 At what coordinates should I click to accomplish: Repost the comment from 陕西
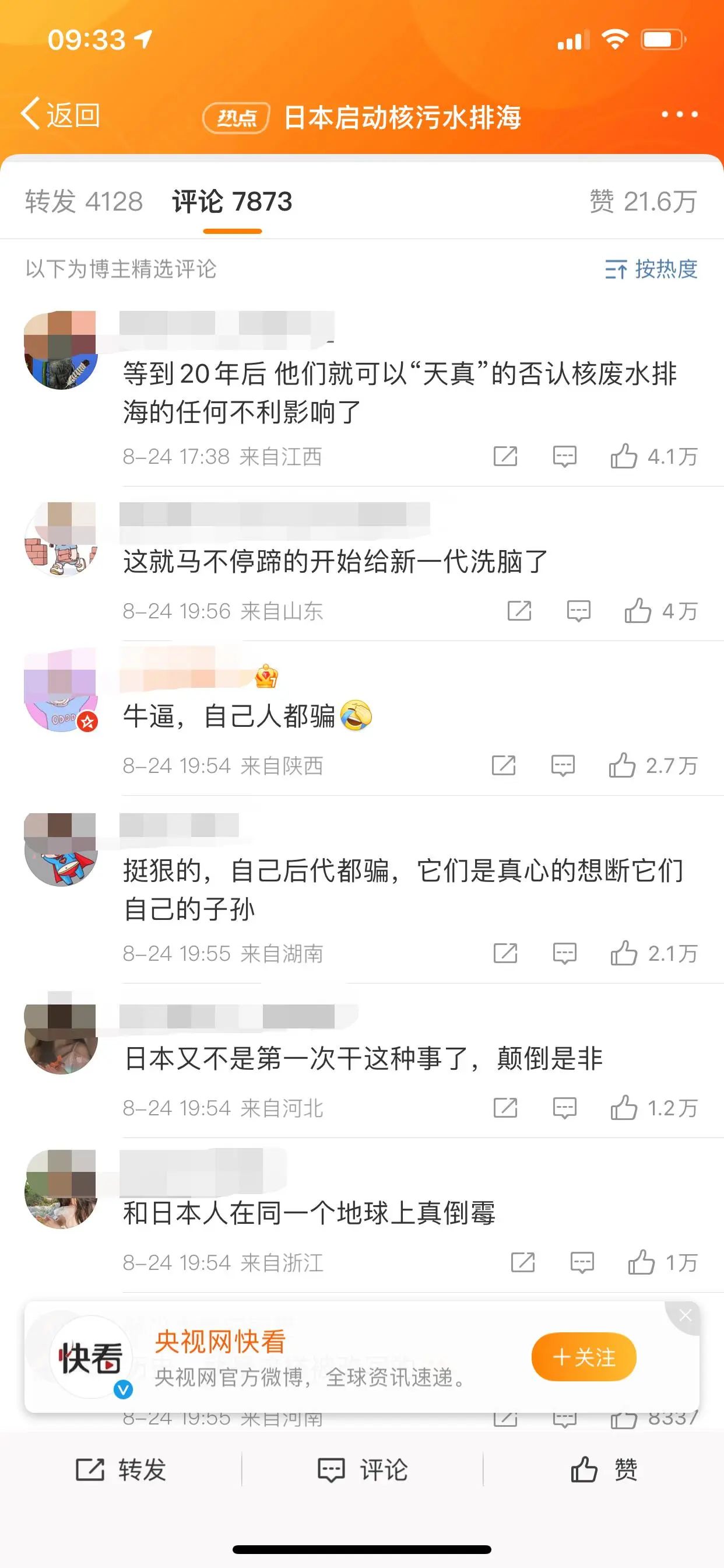point(504,766)
